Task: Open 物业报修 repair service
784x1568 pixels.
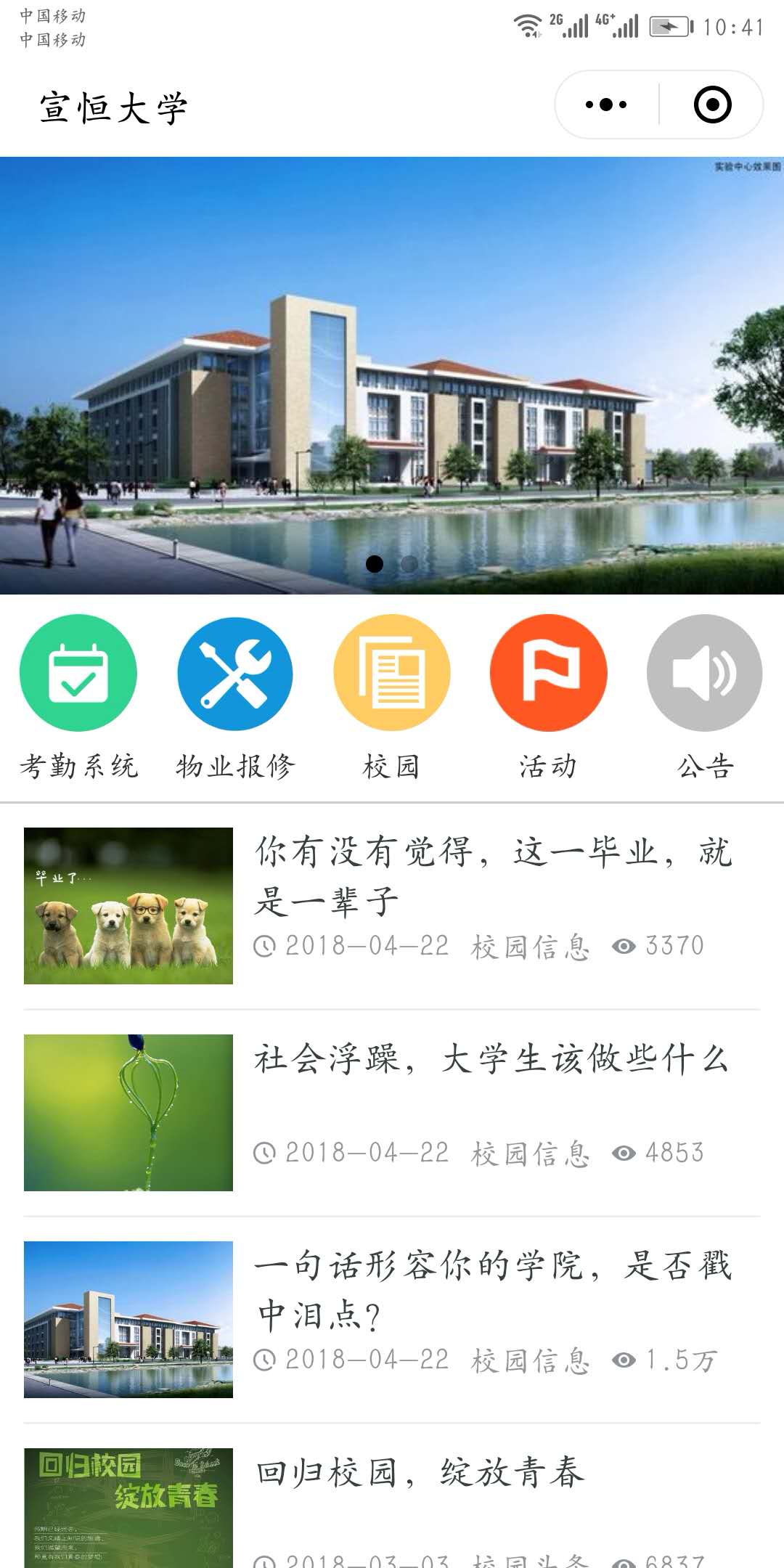Action: (235, 697)
